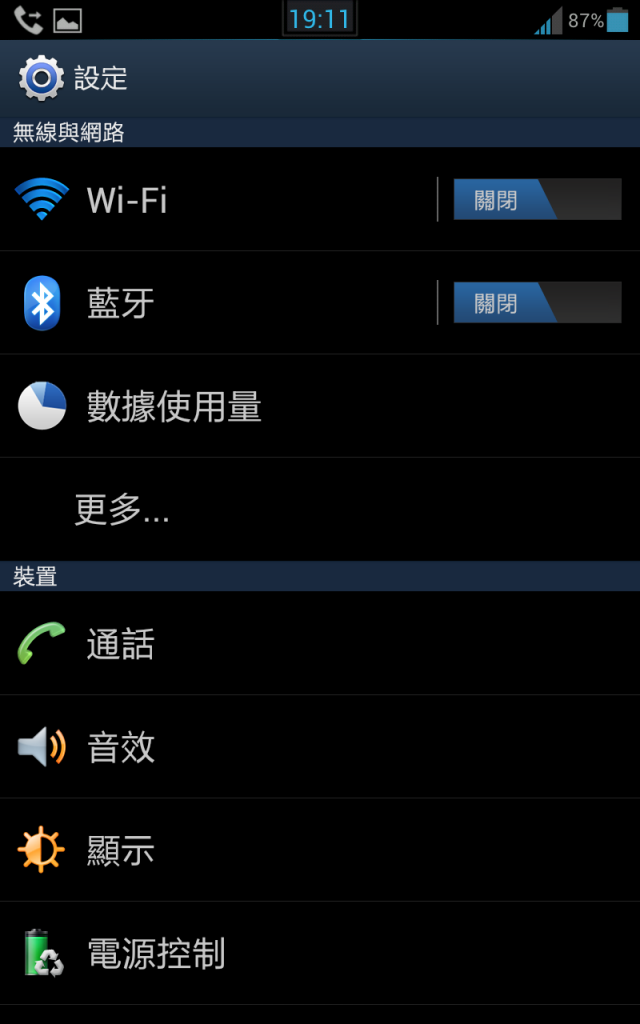Open 電源控制 power control

click(320, 953)
